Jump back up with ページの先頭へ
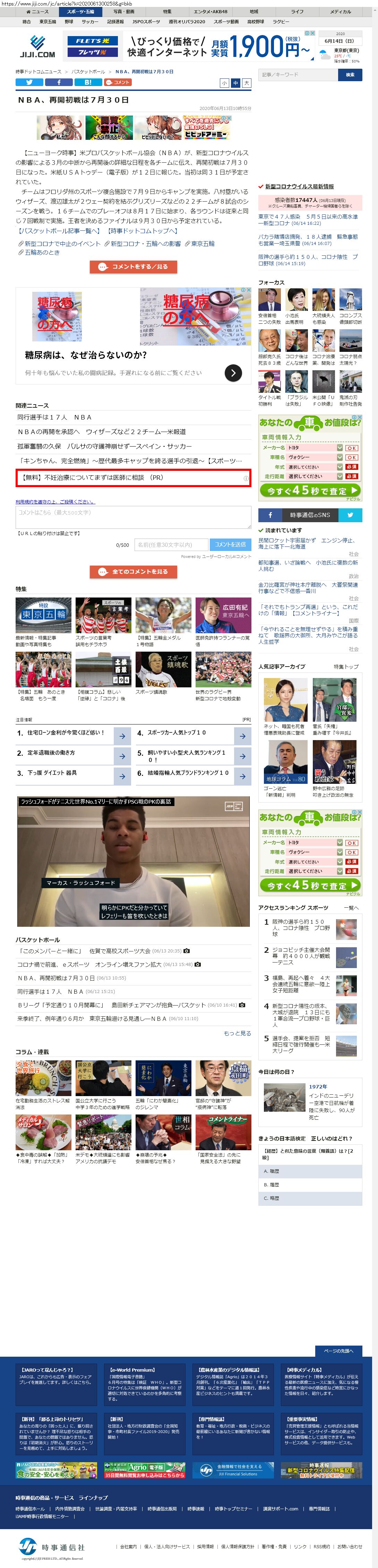 click(338, 1351)
